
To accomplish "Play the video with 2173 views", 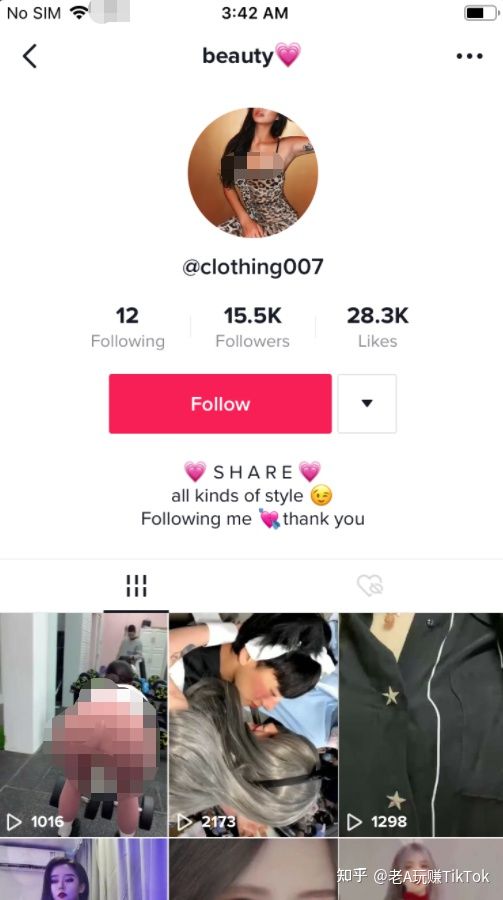I will point(253,724).
